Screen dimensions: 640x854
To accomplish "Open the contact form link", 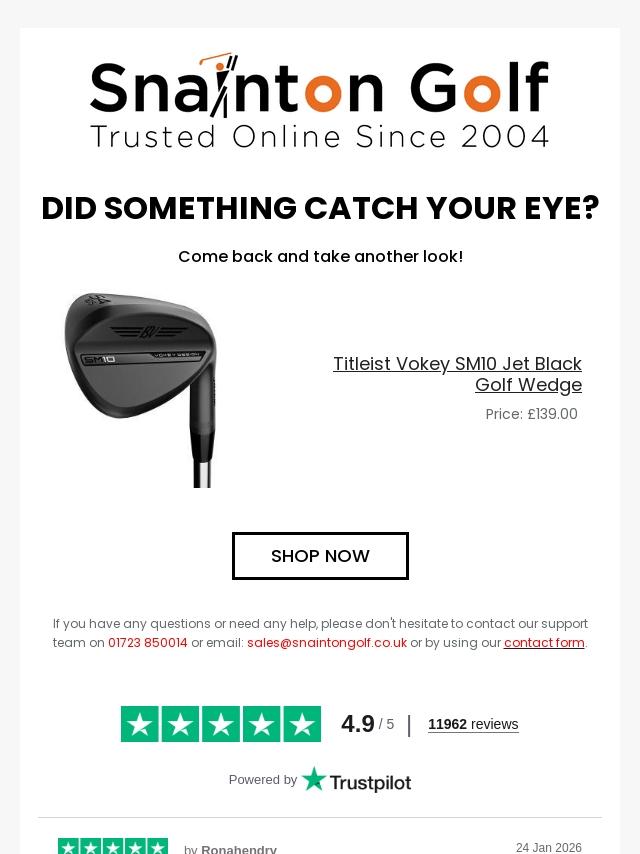I will (x=544, y=643).
